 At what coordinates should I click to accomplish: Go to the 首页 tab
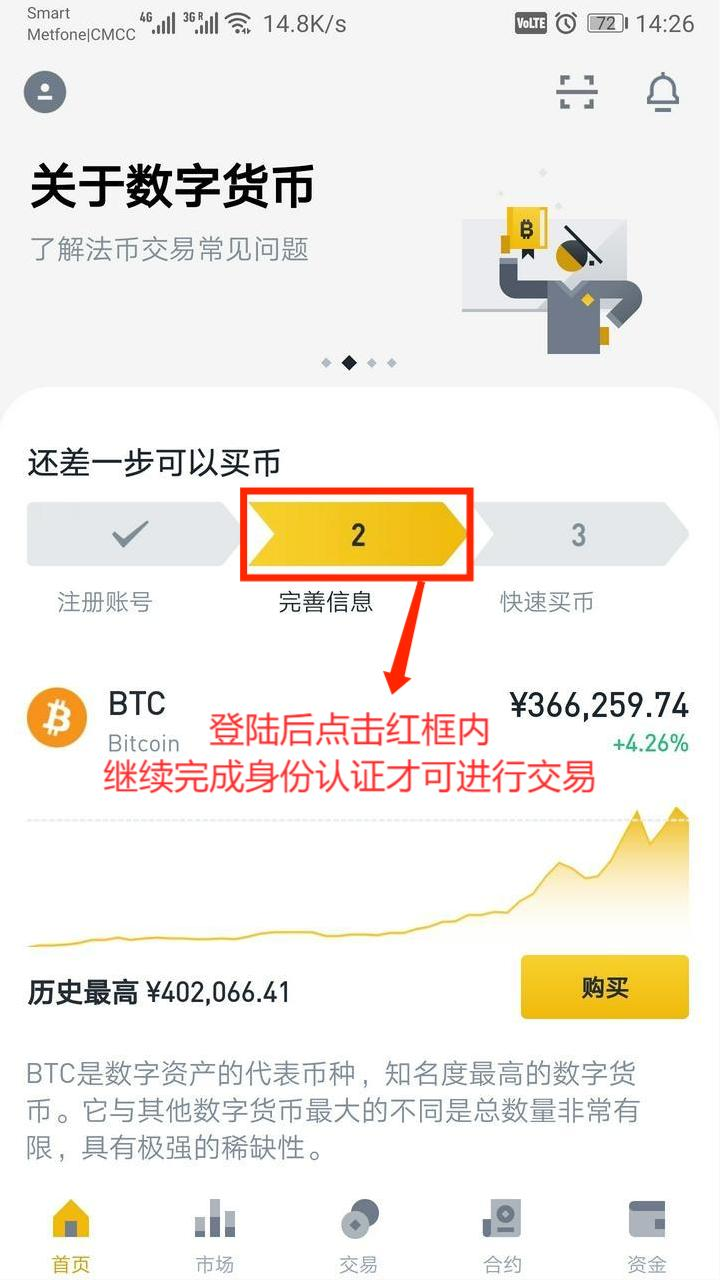coord(71,1236)
